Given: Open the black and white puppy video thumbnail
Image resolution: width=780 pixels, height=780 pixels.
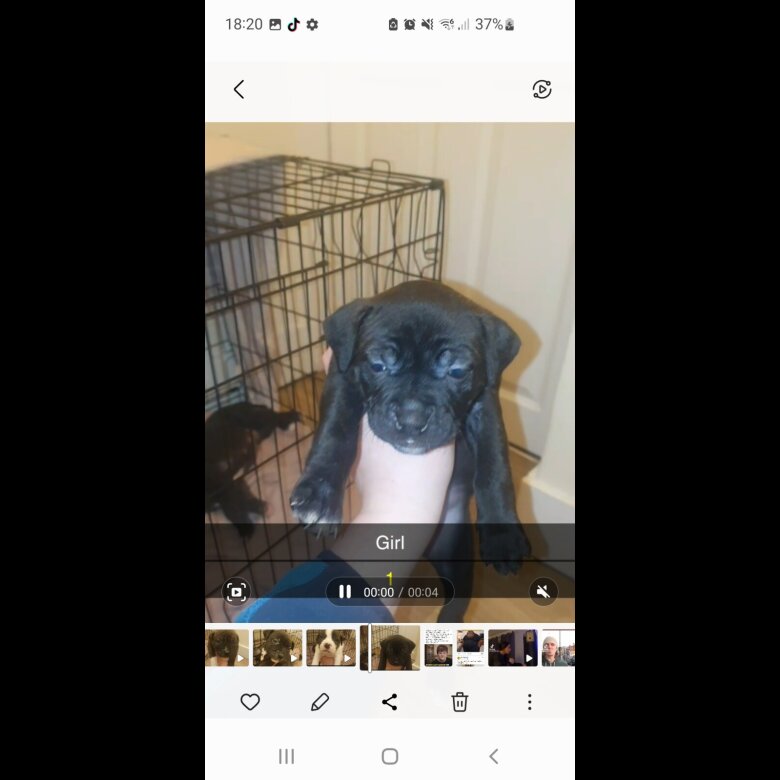Looking at the screenshot, I should [x=331, y=647].
